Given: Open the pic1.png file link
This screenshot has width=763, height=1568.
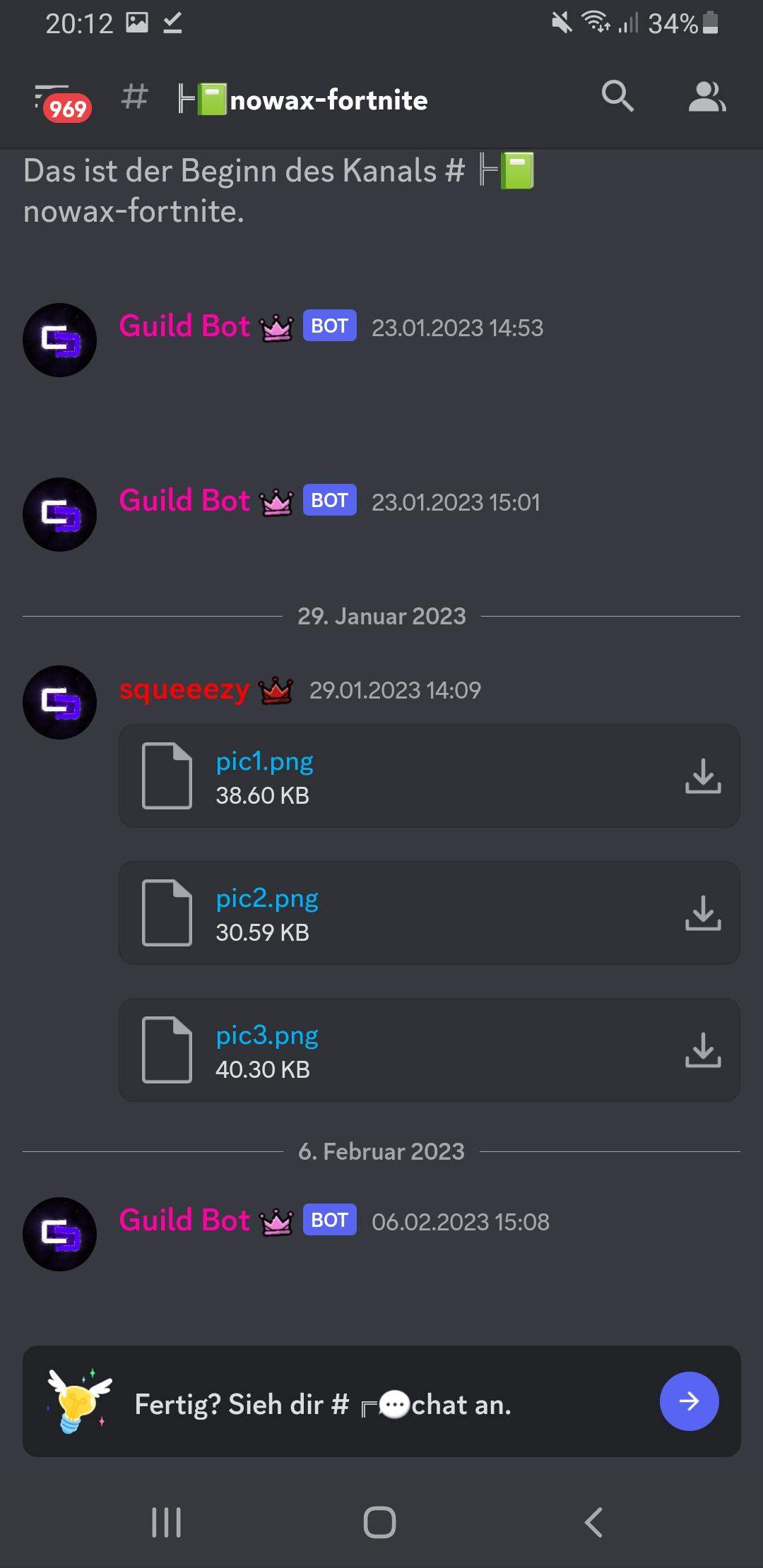Looking at the screenshot, I should (x=264, y=761).
